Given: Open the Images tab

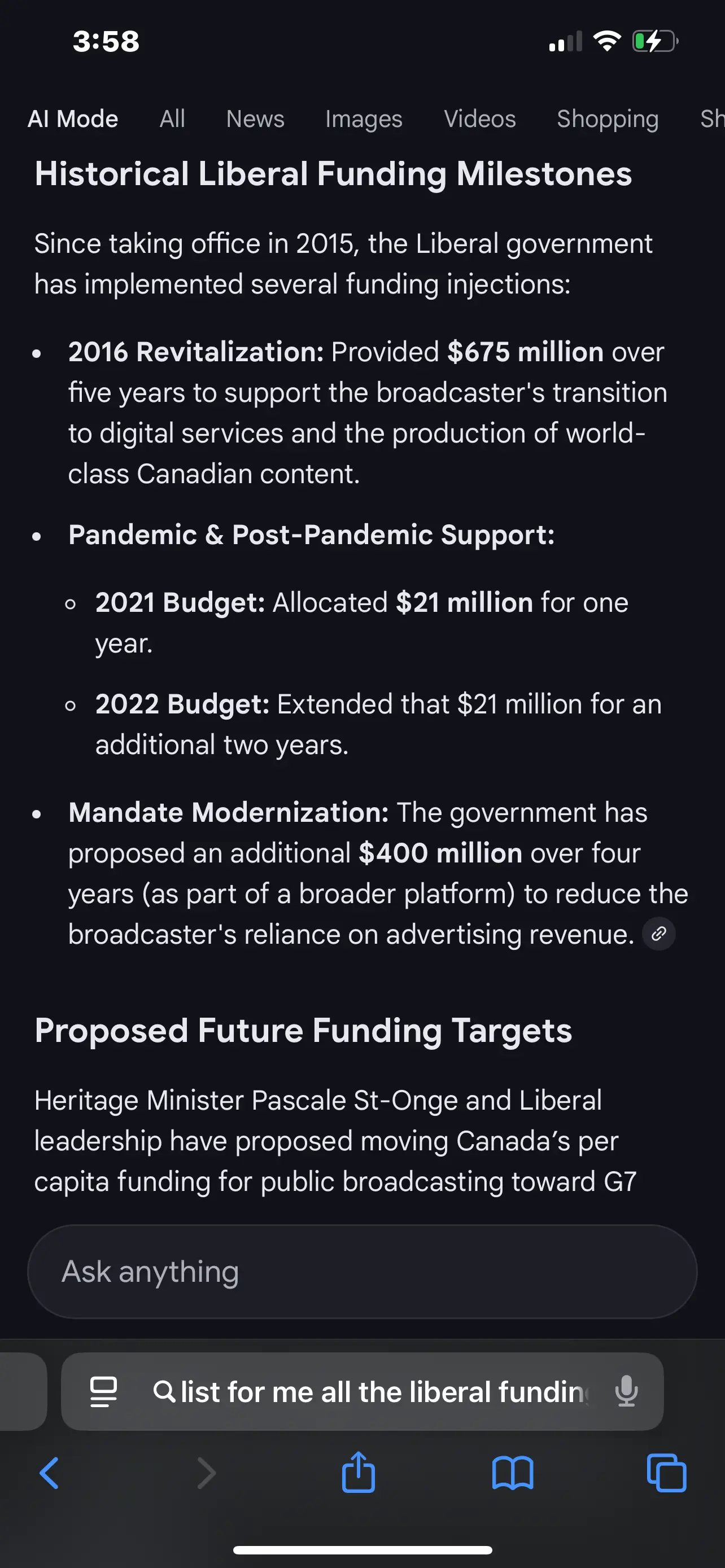Looking at the screenshot, I should tap(364, 119).
